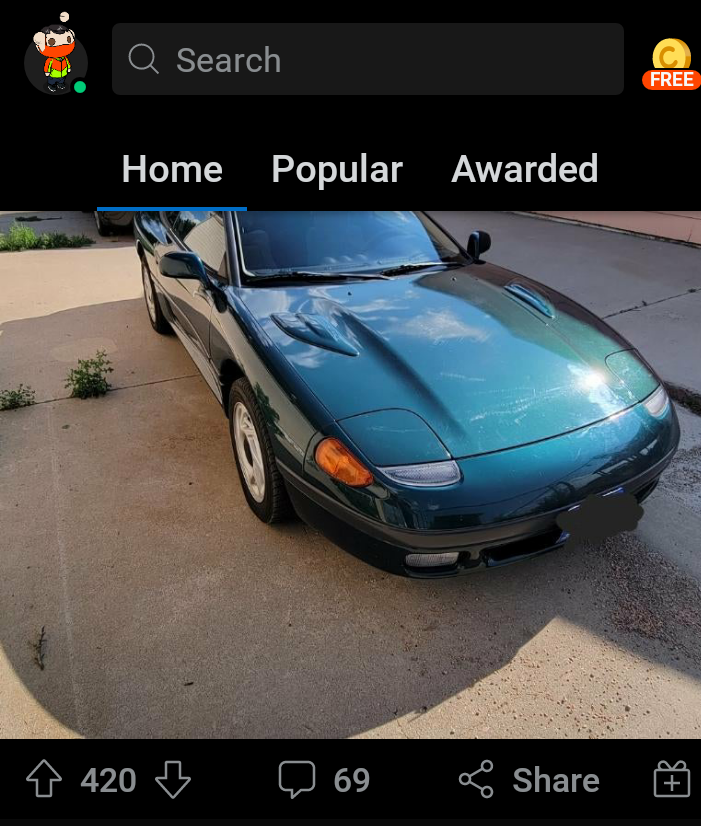701x826 pixels.
Task: Share the car post
Action: (529, 780)
